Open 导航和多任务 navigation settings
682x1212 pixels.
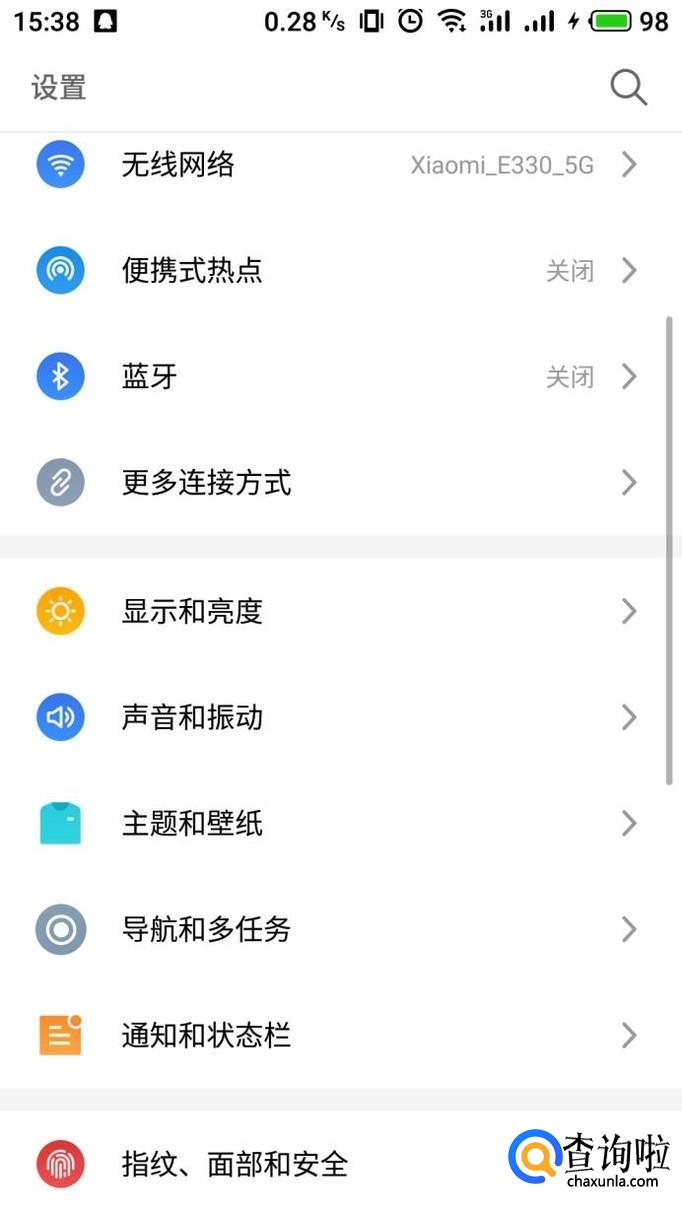[x=206, y=930]
